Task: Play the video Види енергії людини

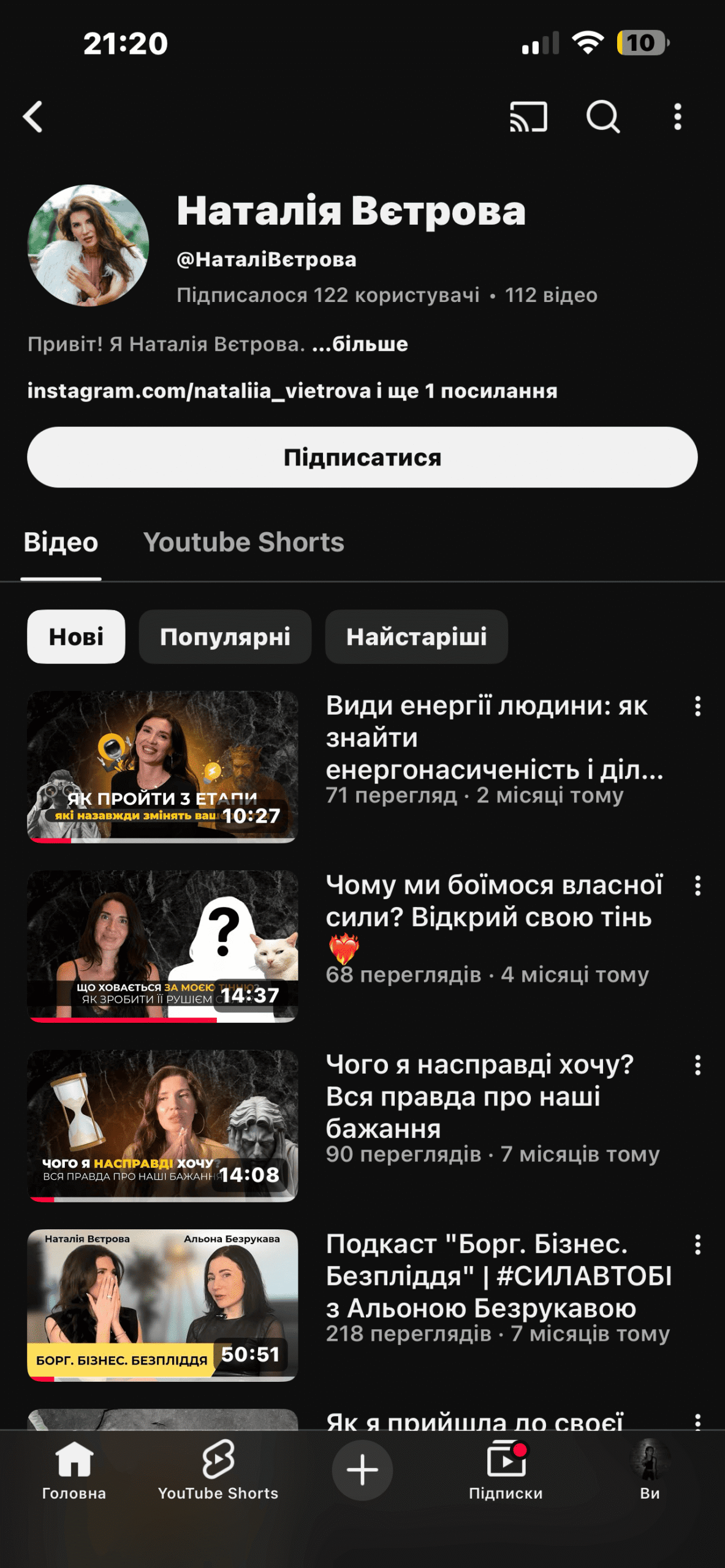Action: tap(162, 767)
